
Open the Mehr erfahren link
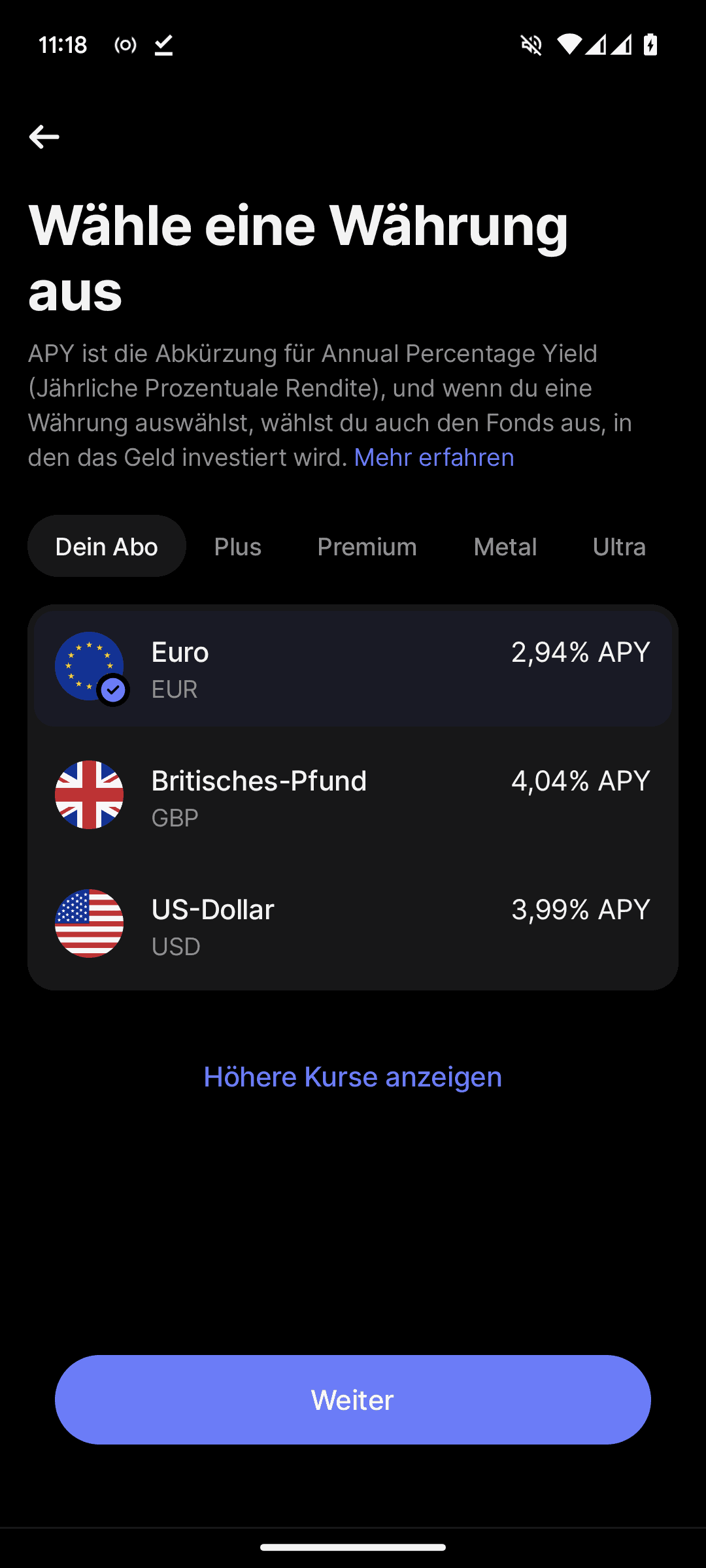click(433, 457)
